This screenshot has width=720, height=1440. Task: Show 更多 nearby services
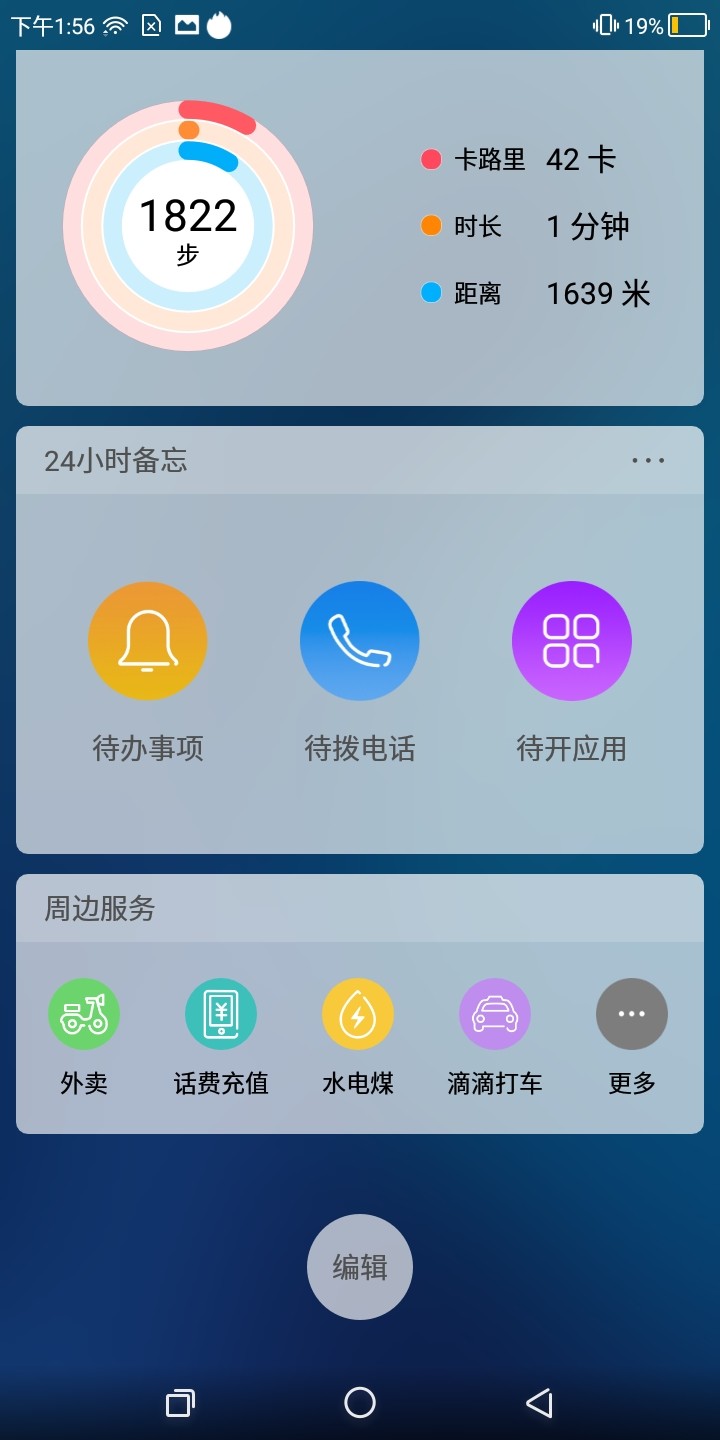(632, 1014)
